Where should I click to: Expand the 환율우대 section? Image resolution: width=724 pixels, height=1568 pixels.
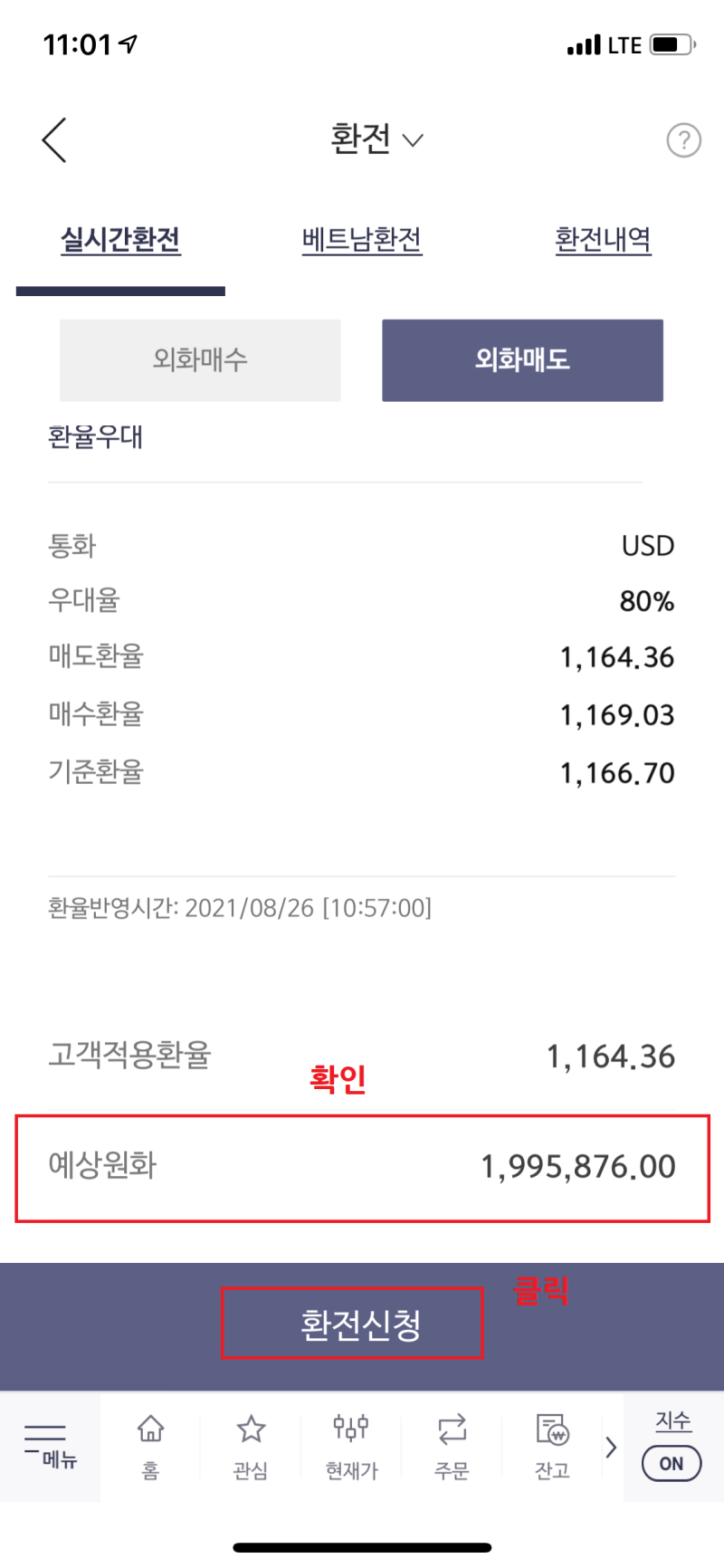[94, 437]
